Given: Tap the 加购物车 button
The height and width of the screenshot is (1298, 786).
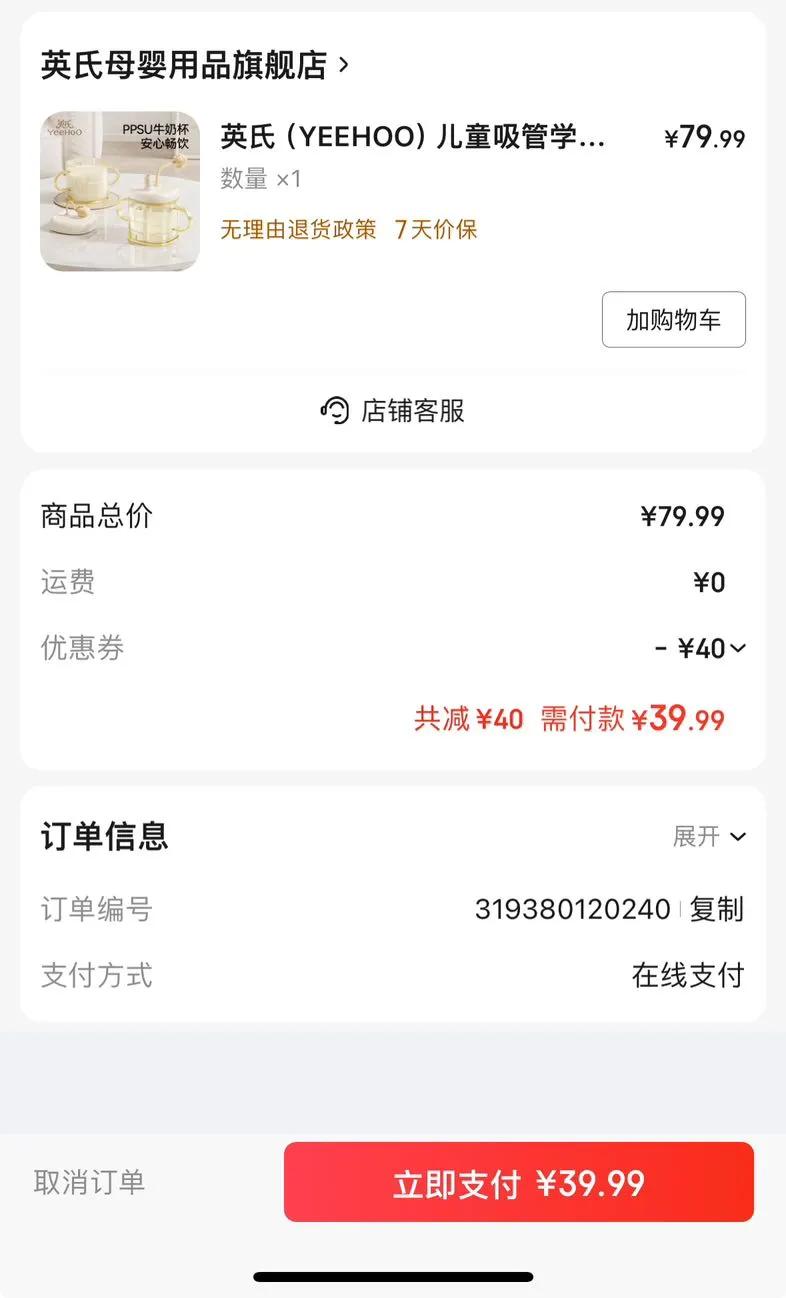Looking at the screenshot, I should (x=673, y=320).
